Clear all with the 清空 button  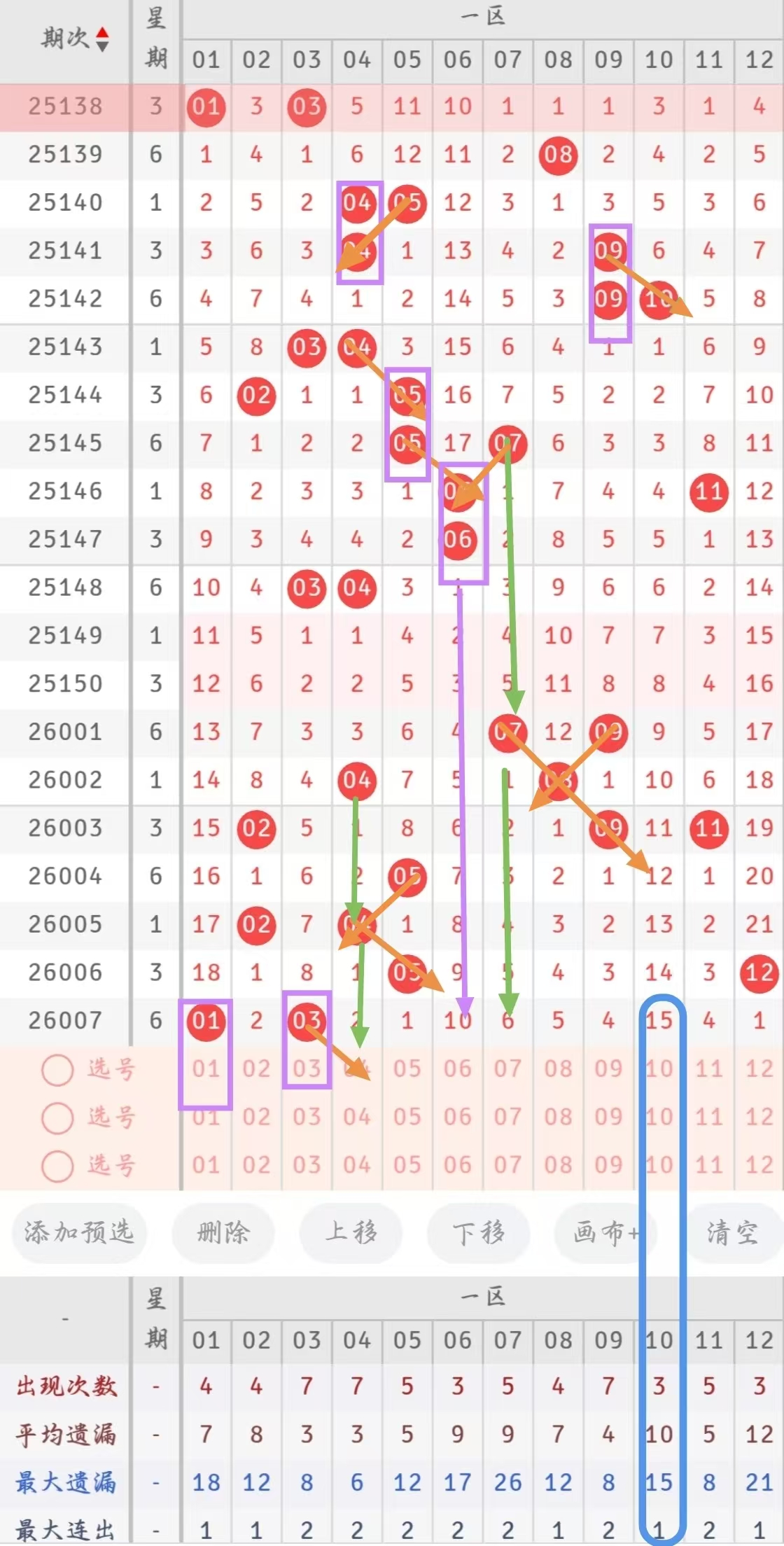[732, 1232]
